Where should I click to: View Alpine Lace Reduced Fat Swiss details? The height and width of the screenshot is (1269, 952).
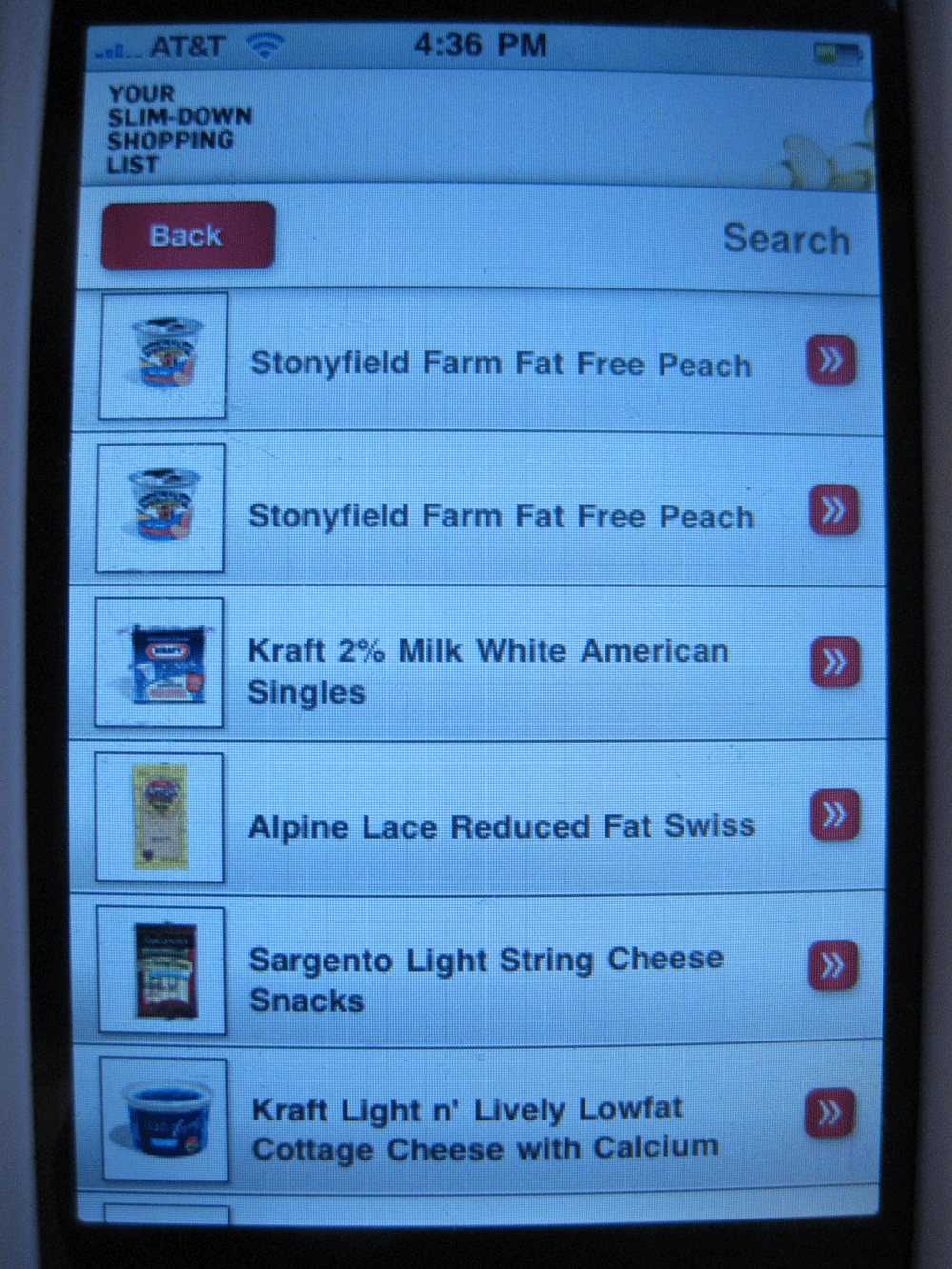coord(501,825)
